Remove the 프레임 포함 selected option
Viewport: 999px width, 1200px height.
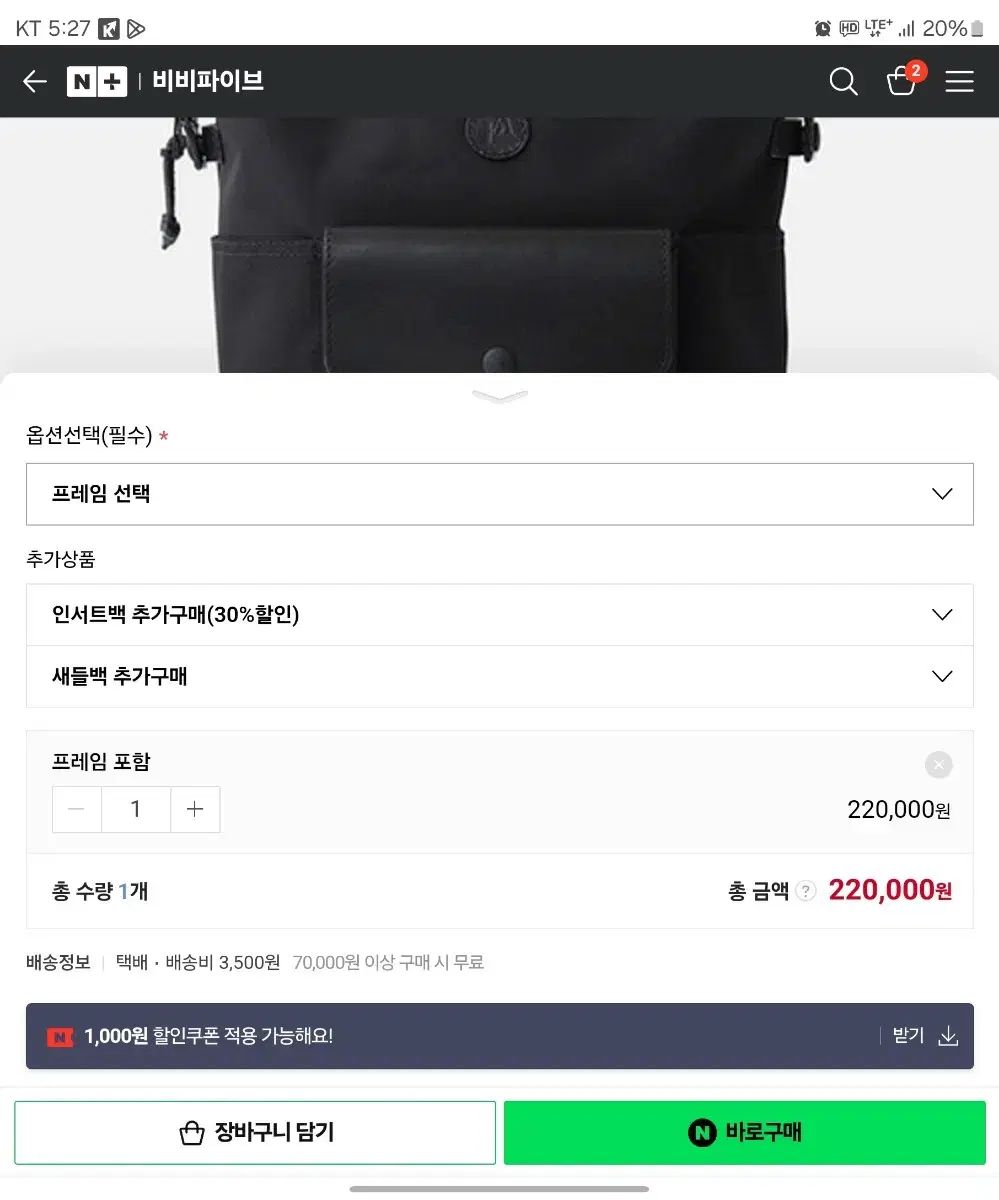[938, 766]
